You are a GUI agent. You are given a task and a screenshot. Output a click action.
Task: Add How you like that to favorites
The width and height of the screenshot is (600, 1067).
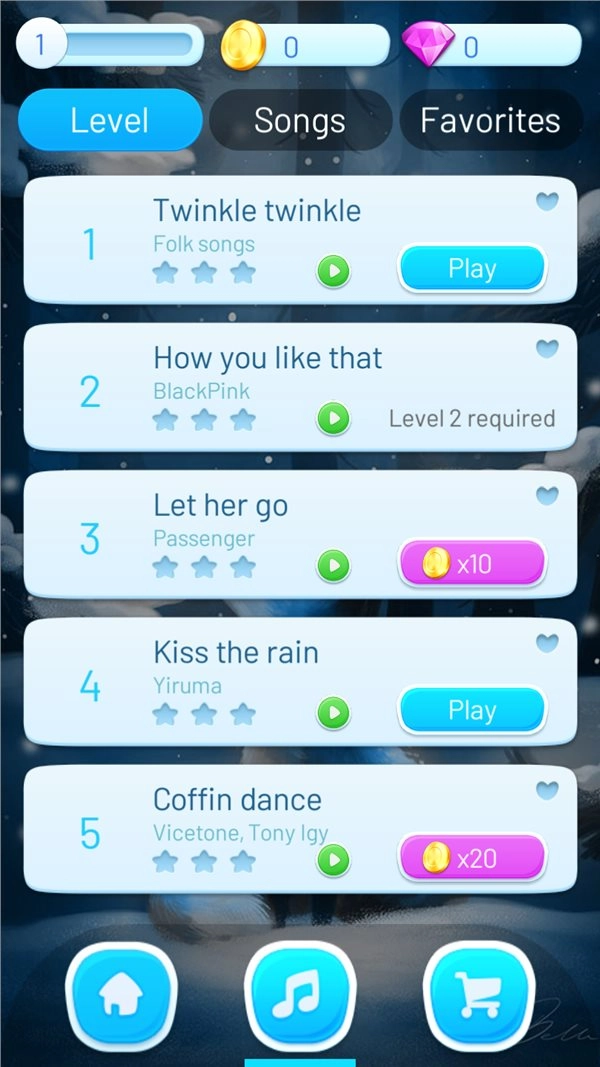pyautogui.click(x=546, y=349)
